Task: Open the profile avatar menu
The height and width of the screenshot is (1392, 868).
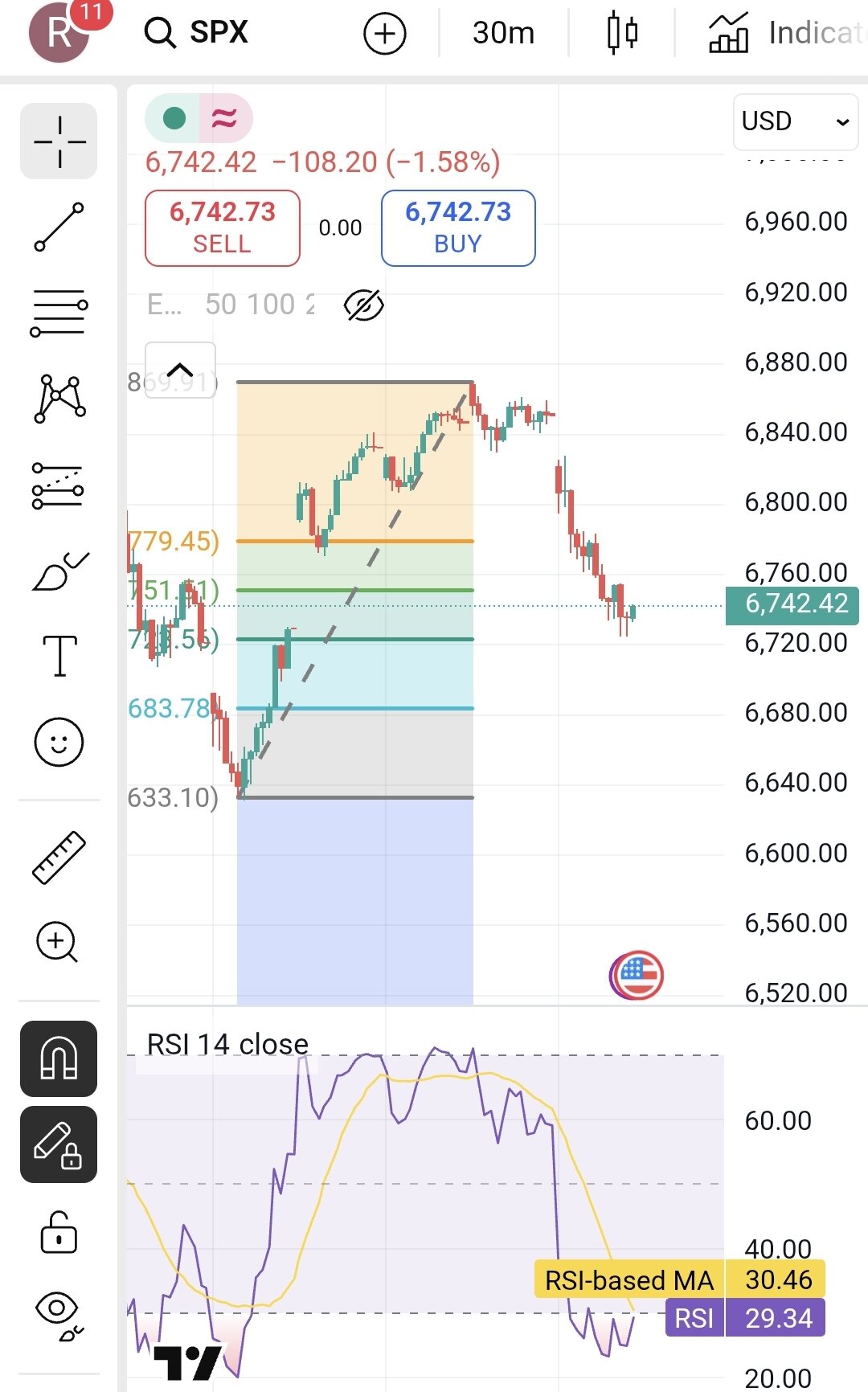Action: (x=59, y=32)
